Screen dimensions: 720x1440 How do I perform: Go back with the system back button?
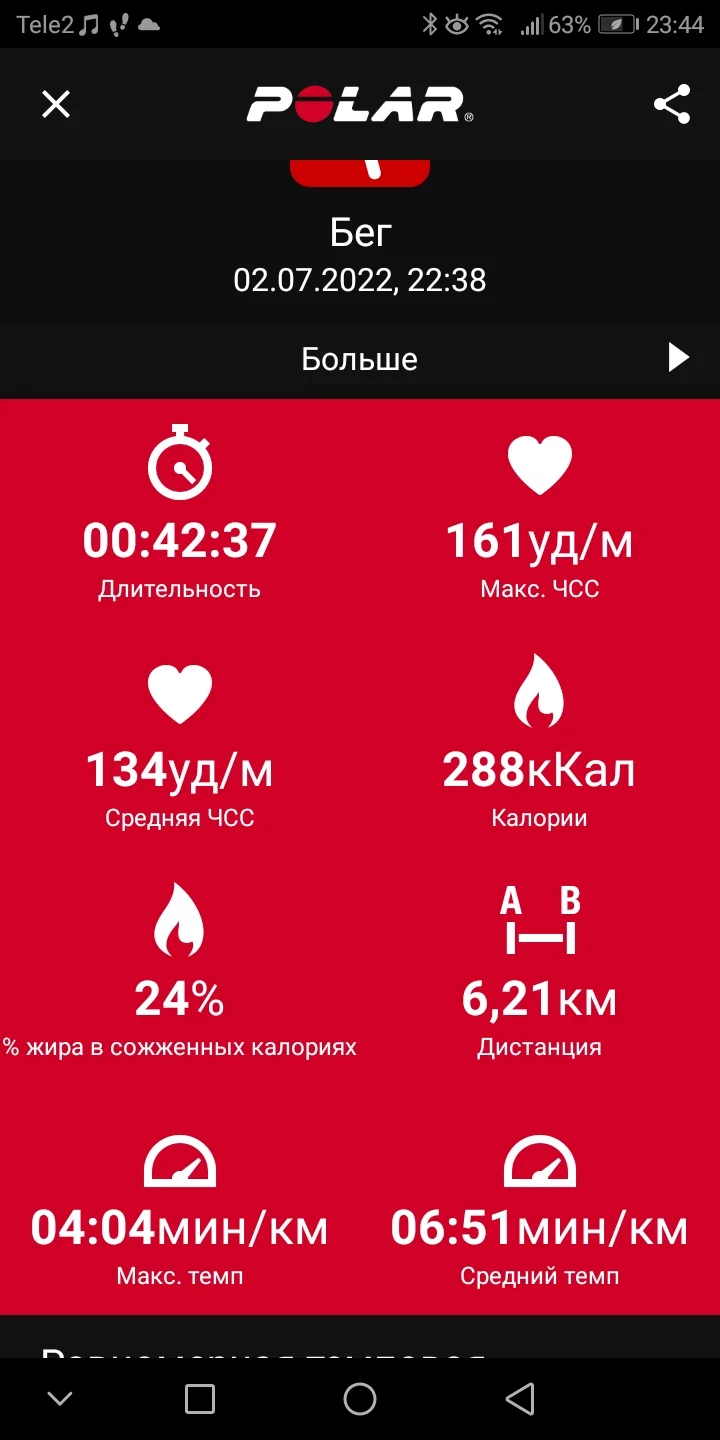pyautogui.click(x=519, y=1399)
